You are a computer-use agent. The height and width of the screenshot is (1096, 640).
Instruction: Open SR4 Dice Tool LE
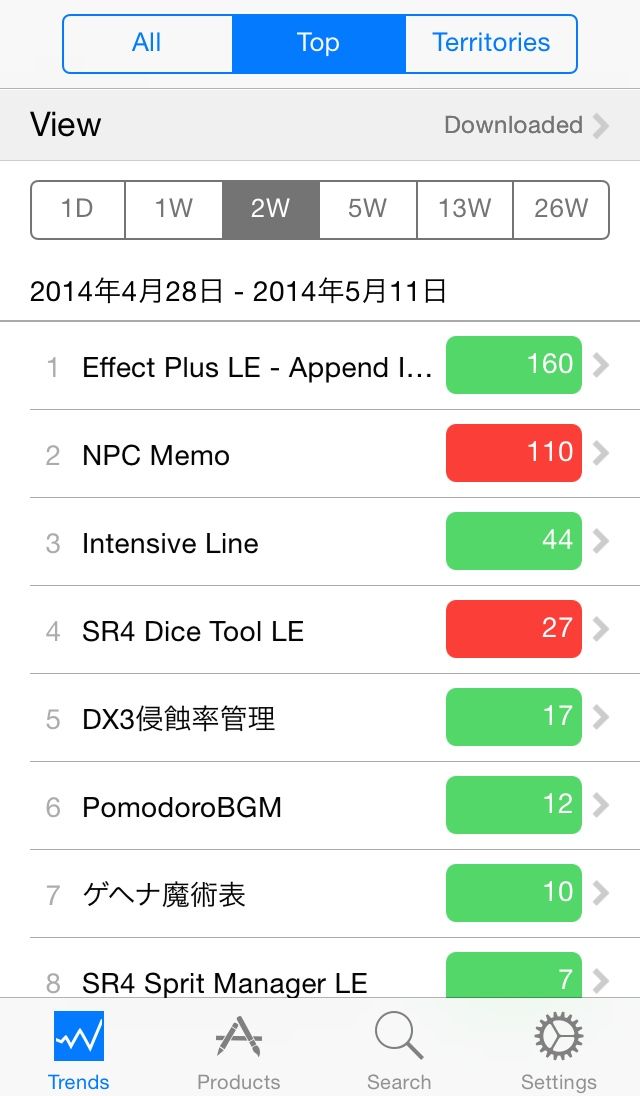tap(320, 630)
